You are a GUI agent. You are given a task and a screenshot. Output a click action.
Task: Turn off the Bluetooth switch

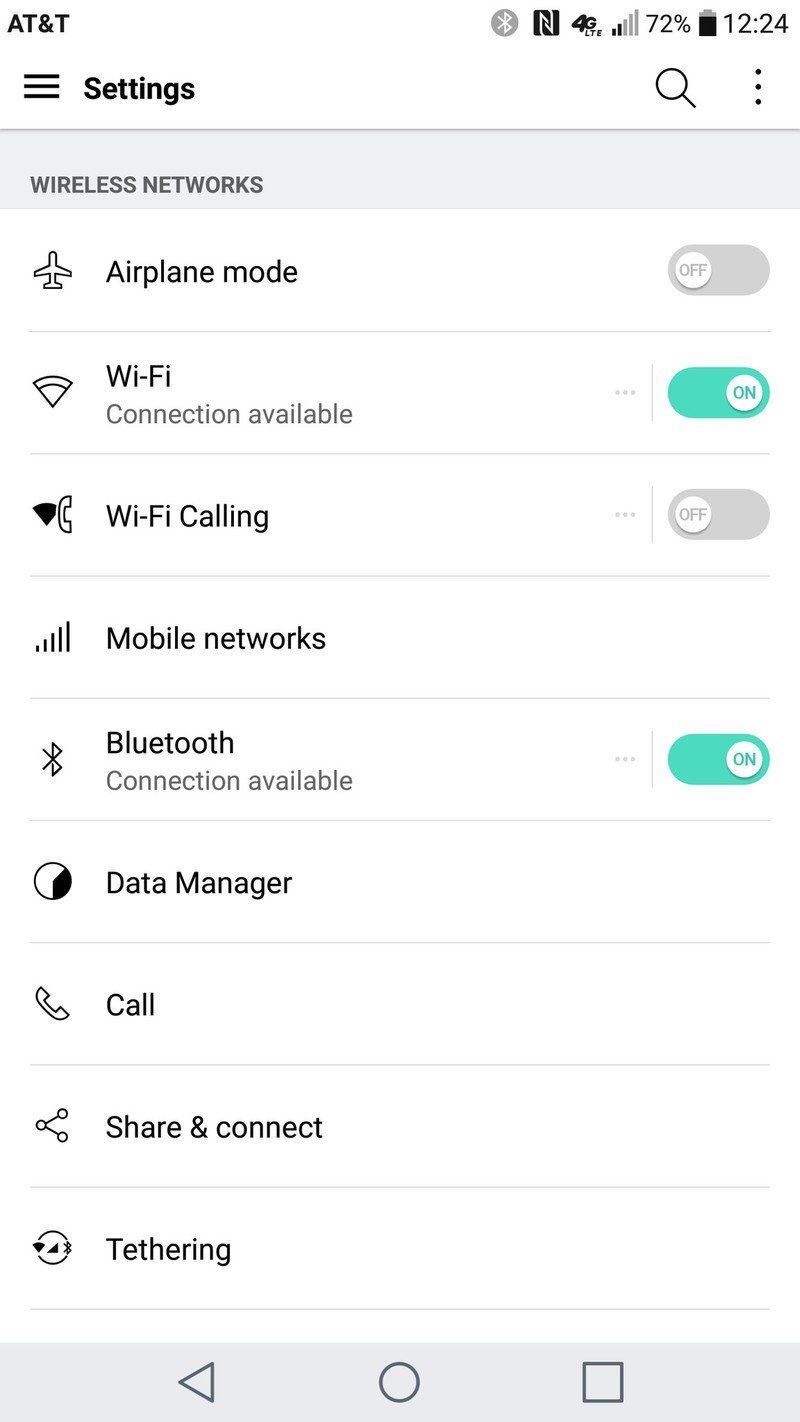pyautogui.click(x=718, y=759)
